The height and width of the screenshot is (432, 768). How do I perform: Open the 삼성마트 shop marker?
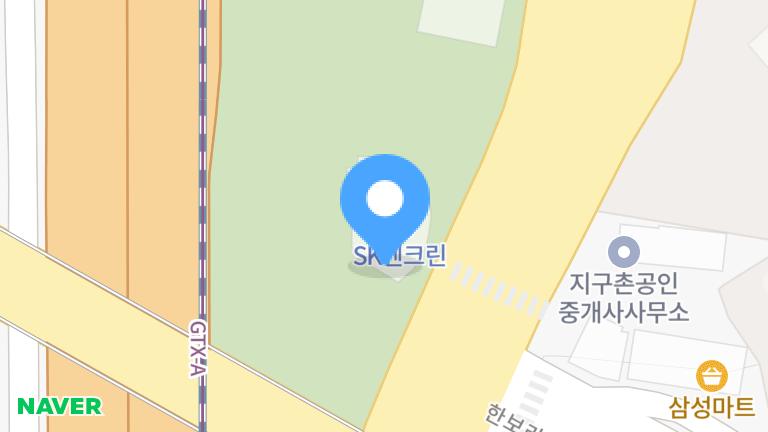tap(712, 376)
